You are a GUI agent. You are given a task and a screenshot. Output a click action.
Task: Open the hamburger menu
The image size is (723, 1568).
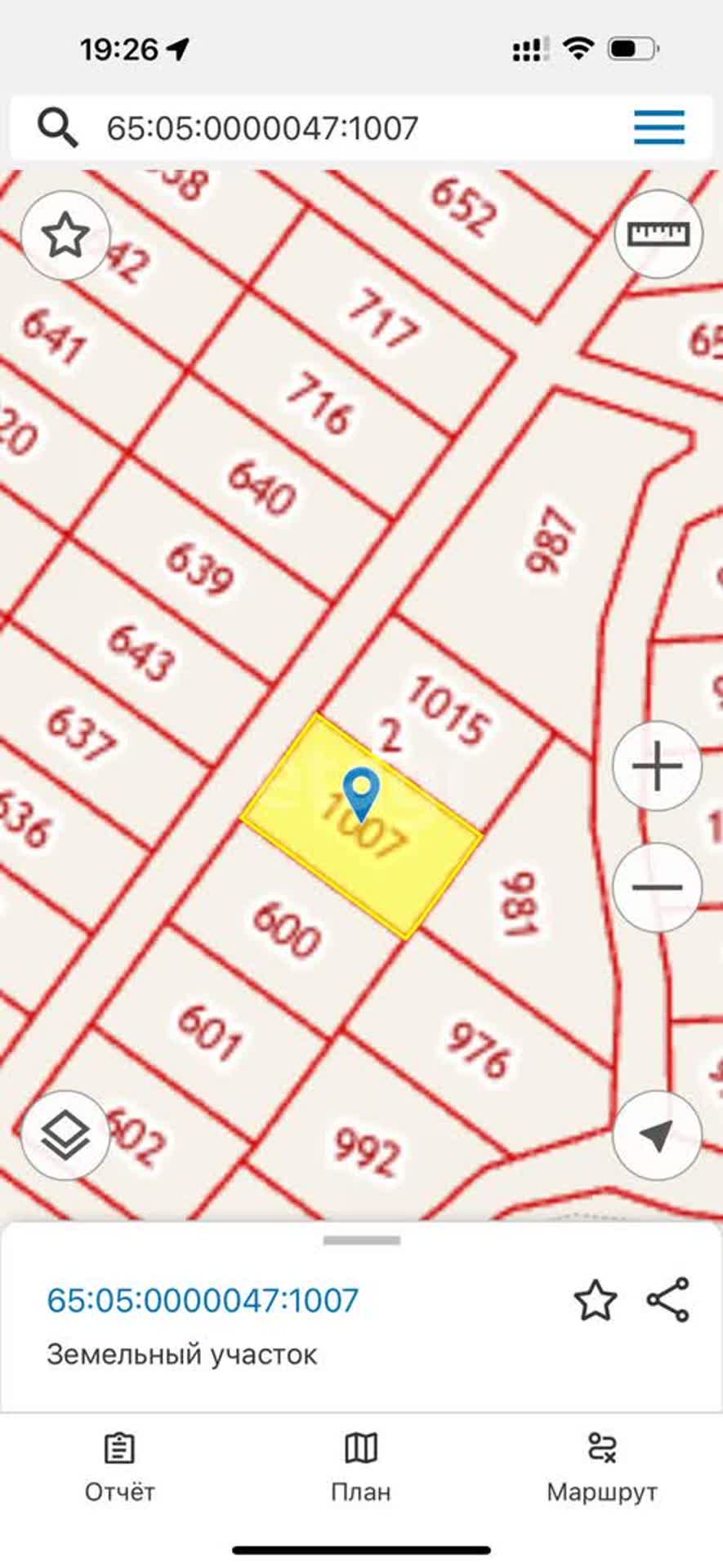pos(658,127)
